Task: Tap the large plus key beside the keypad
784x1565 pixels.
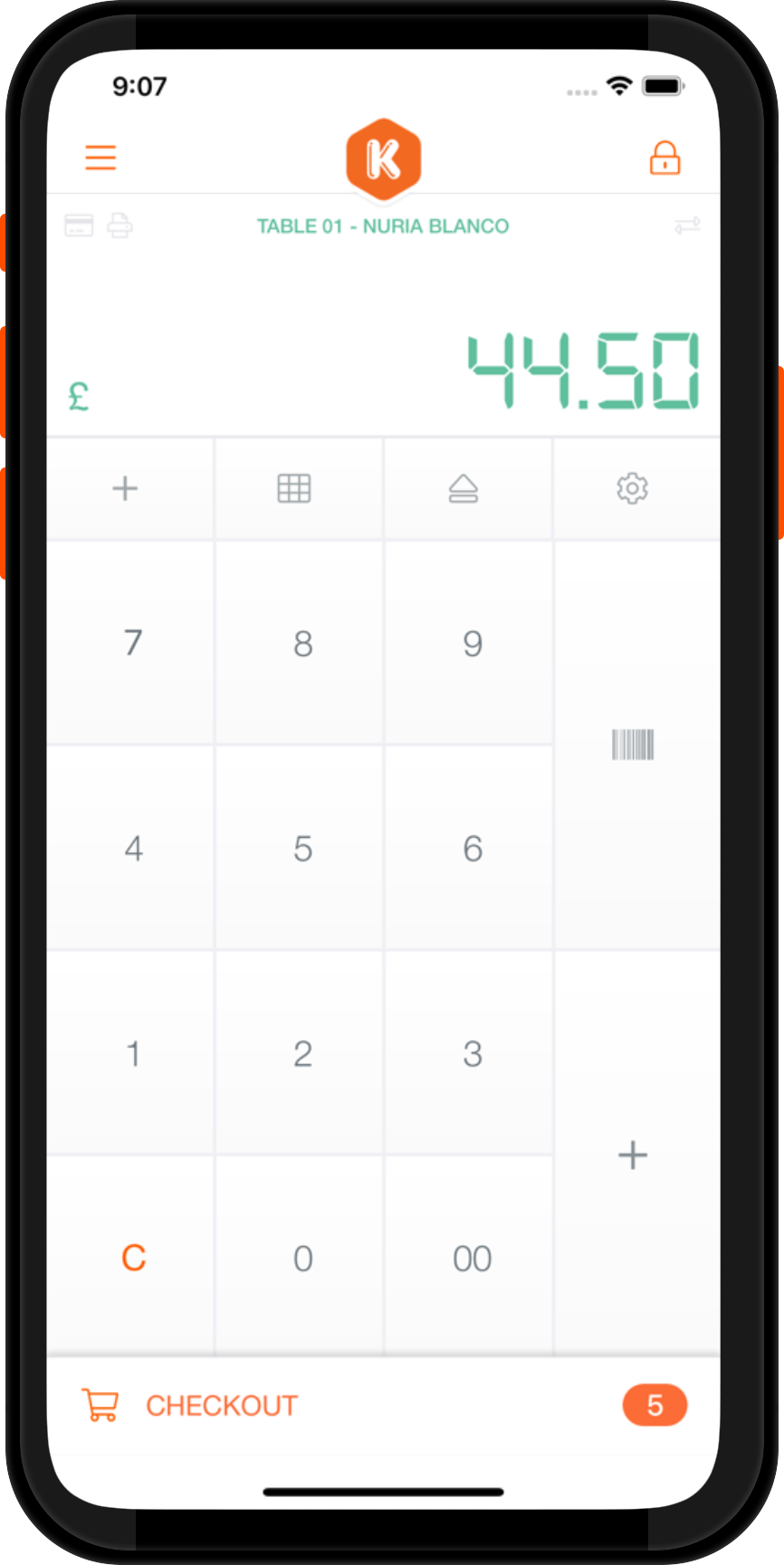Action: pyautogui.click(x=633, y=1155)
